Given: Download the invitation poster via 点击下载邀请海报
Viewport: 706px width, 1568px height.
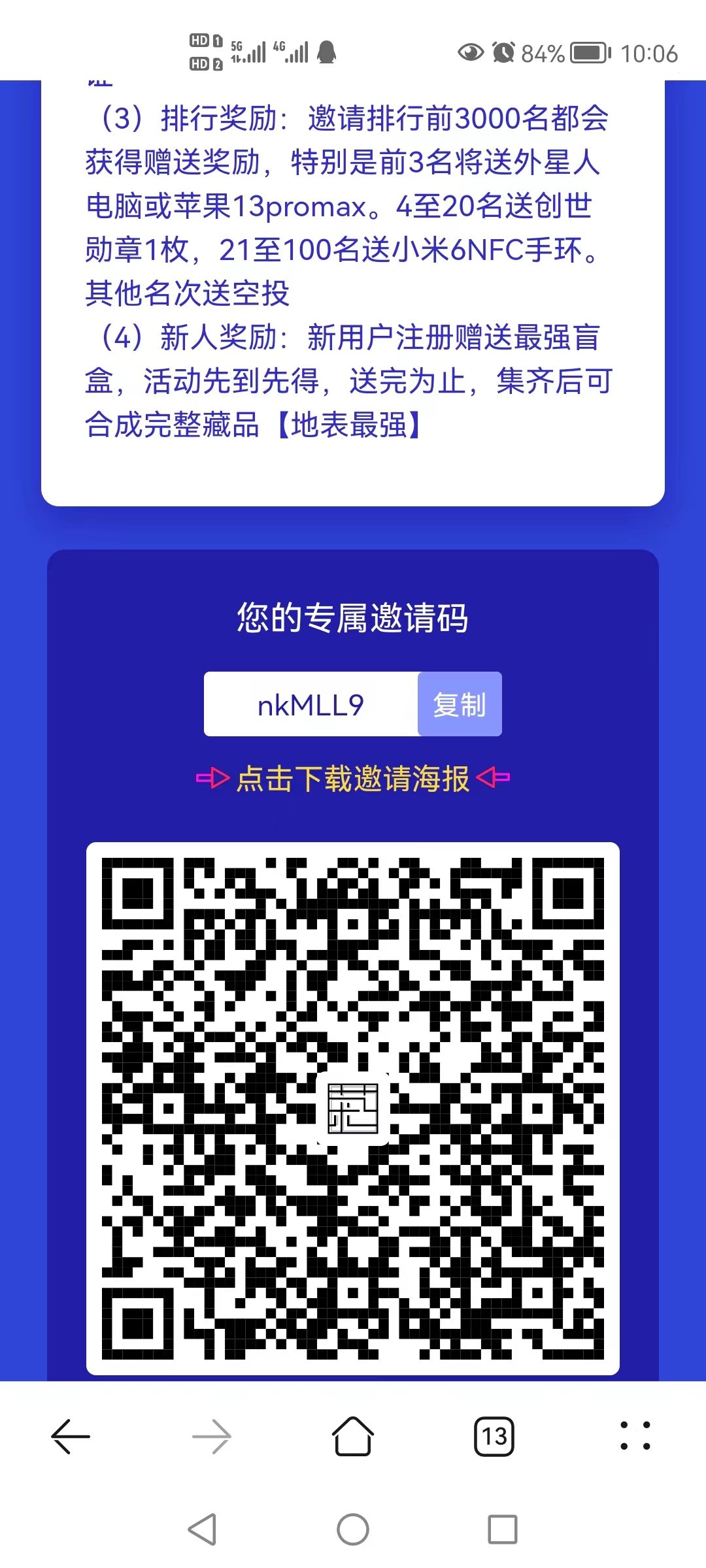Looking at the screenshot, I should 353,778.
